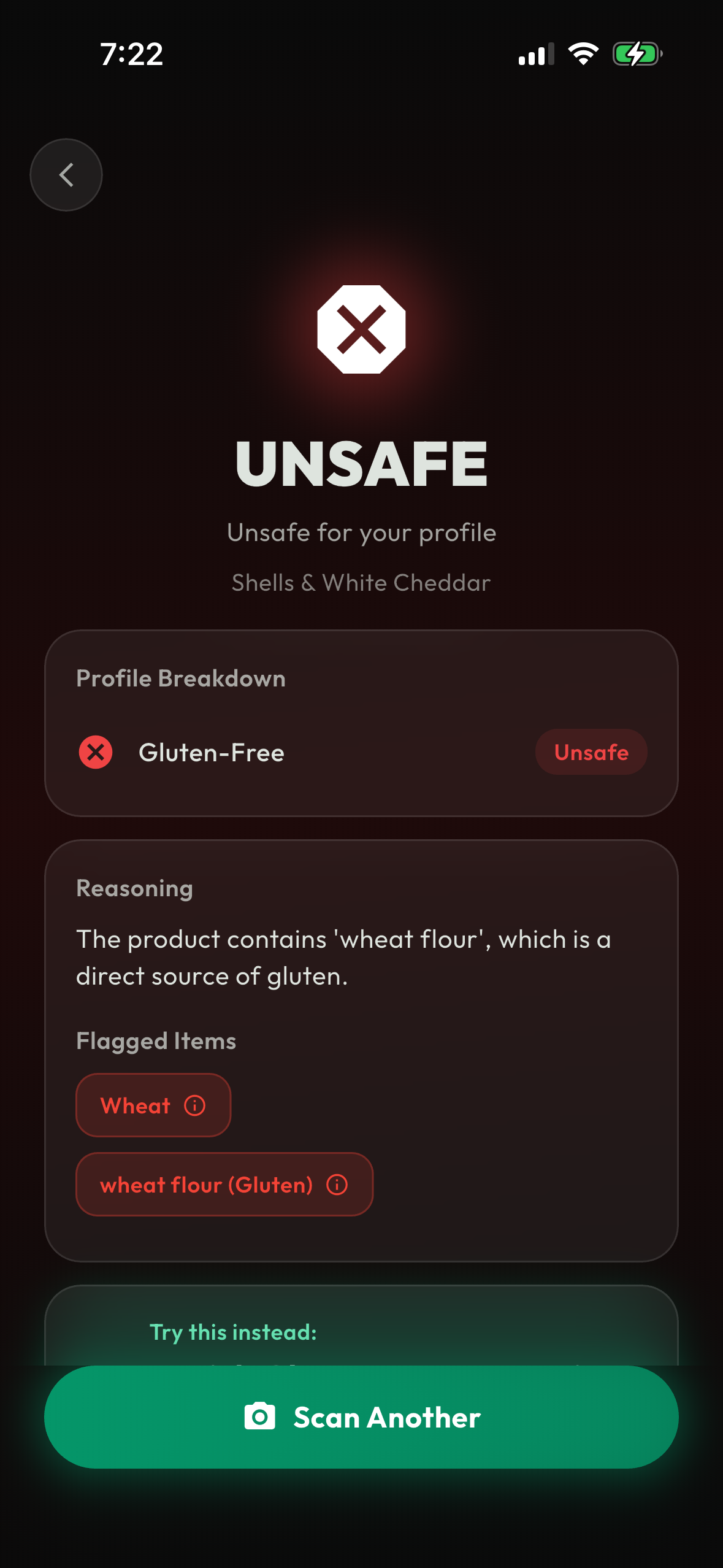Open info details for the Wheat flag
The image size is (723, 1568).
(194, 1105)
